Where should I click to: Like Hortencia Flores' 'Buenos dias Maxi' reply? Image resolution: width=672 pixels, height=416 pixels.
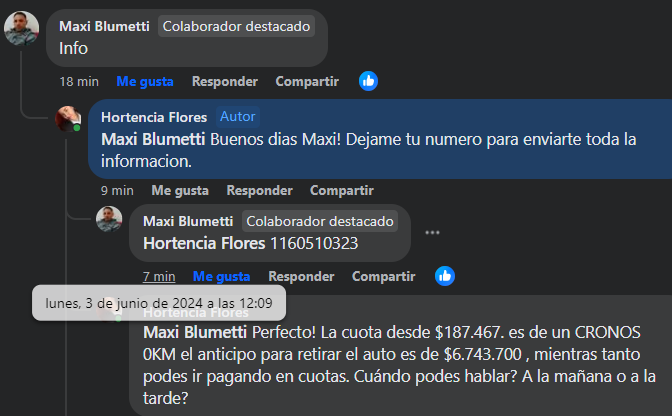(x=180, y=190)
